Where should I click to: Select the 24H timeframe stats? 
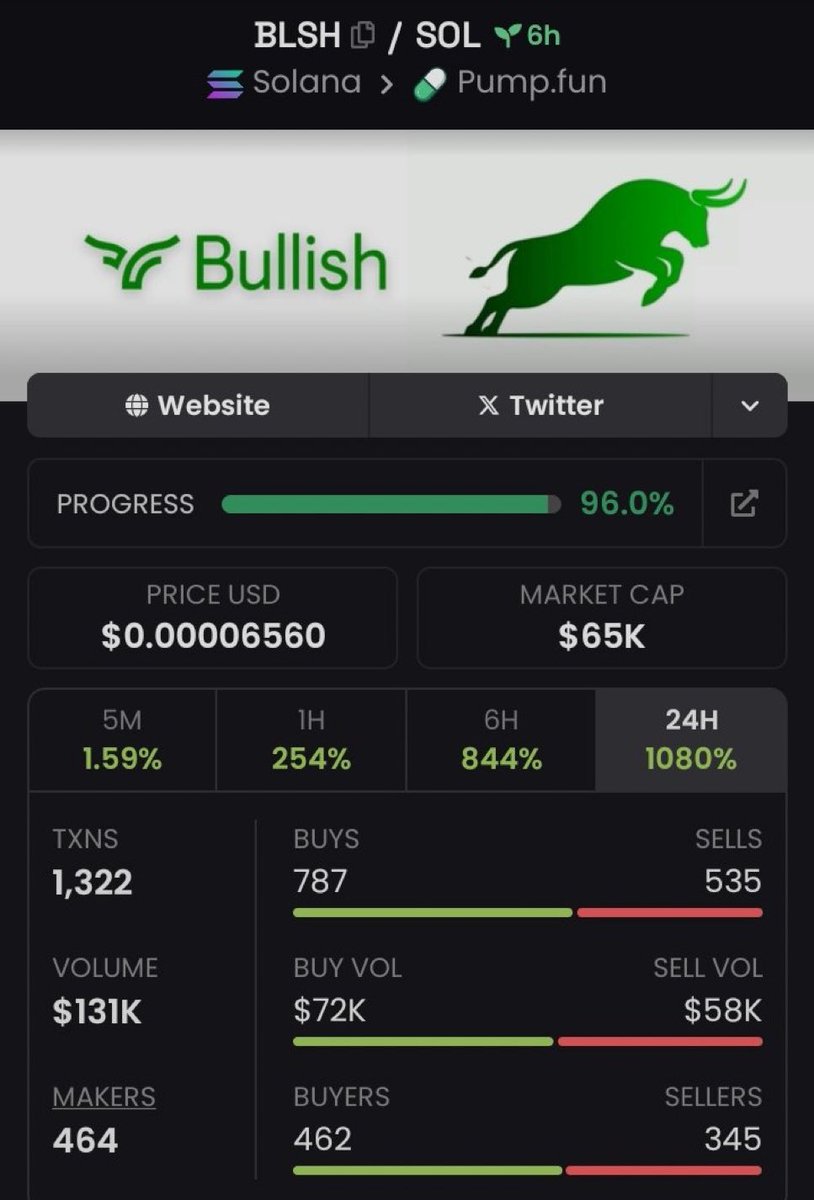(x=691, y=740)
